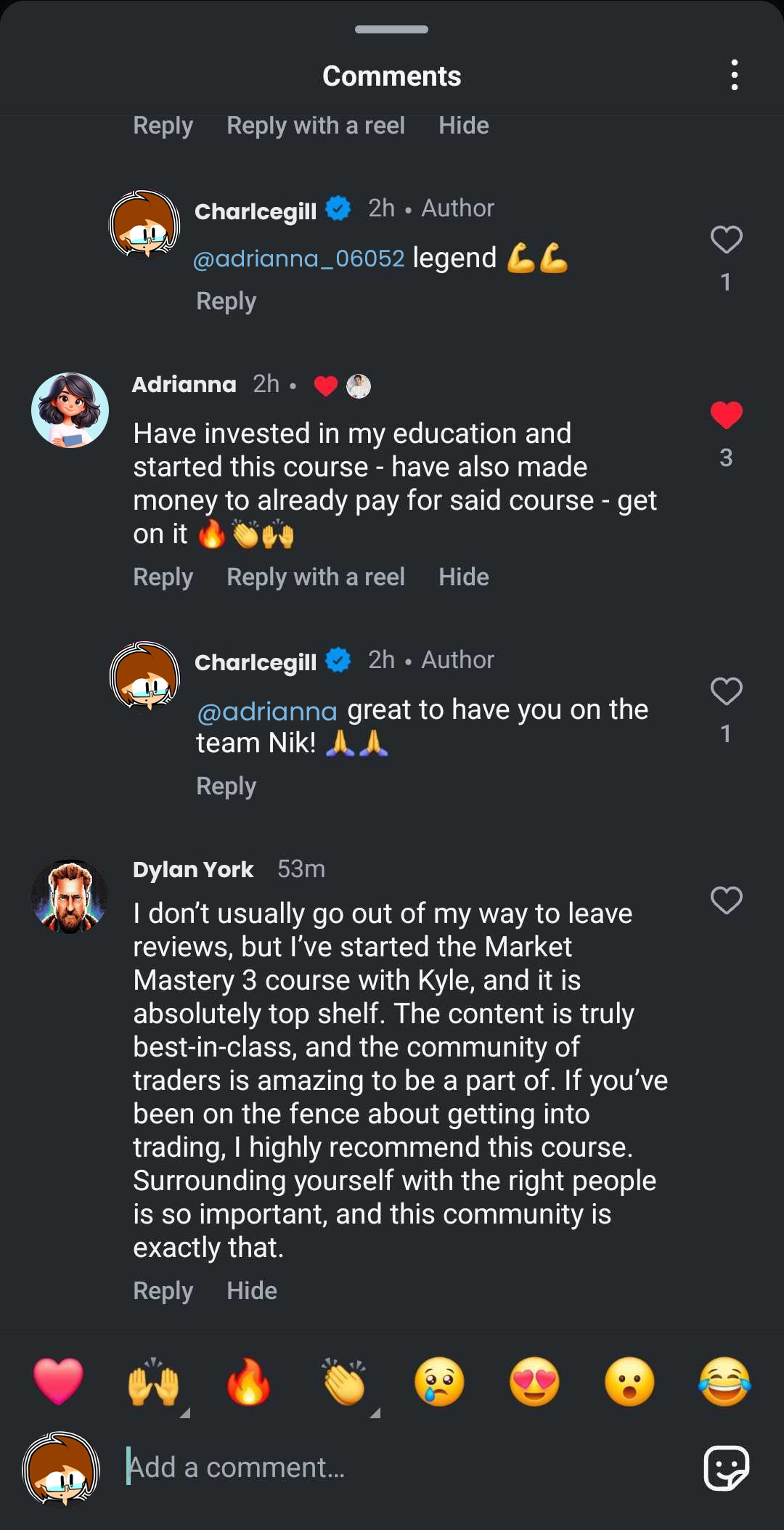Focus the Add a comment field
Screen dimensions: 784x1530
pyautogui.click(x=392, y=1468)
